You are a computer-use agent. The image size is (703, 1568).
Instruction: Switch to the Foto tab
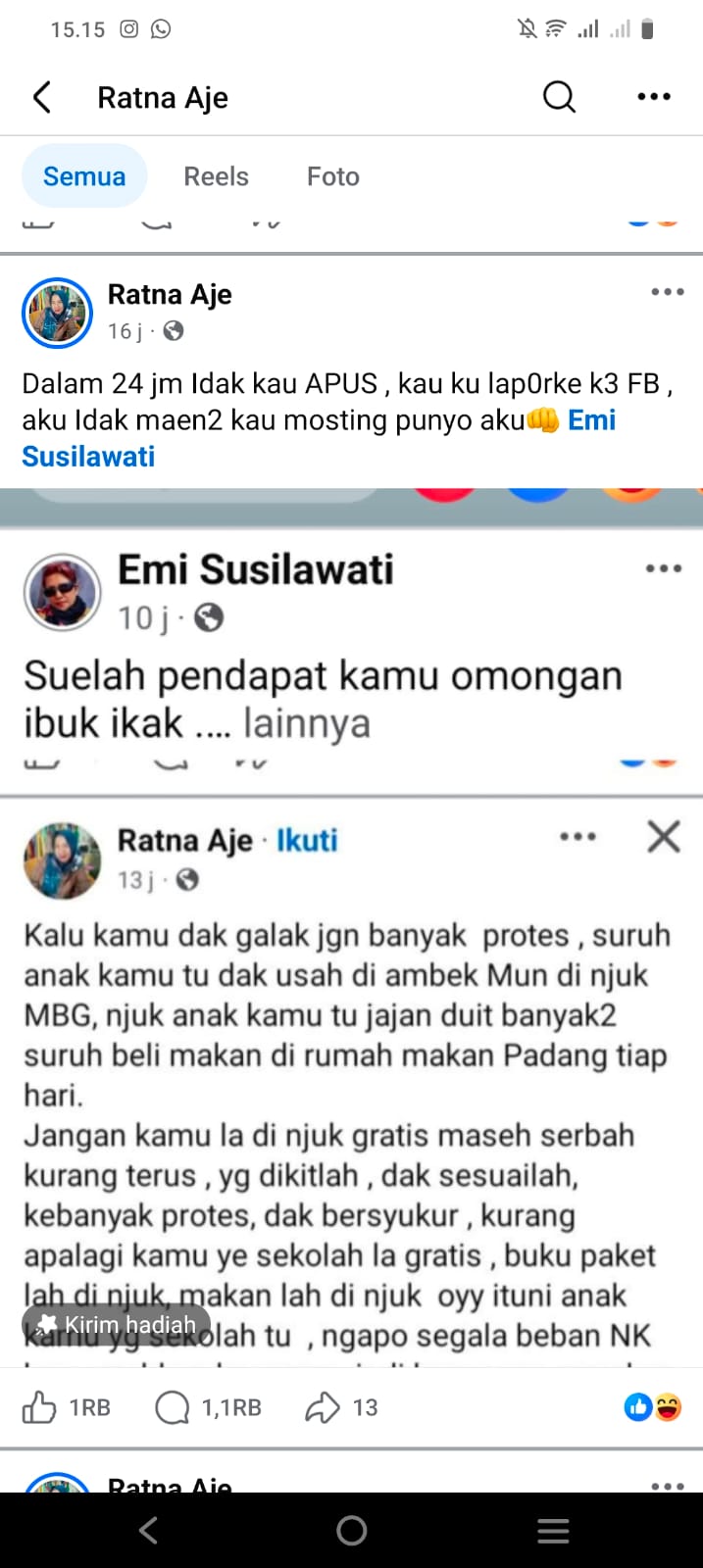tap(332, 176)
